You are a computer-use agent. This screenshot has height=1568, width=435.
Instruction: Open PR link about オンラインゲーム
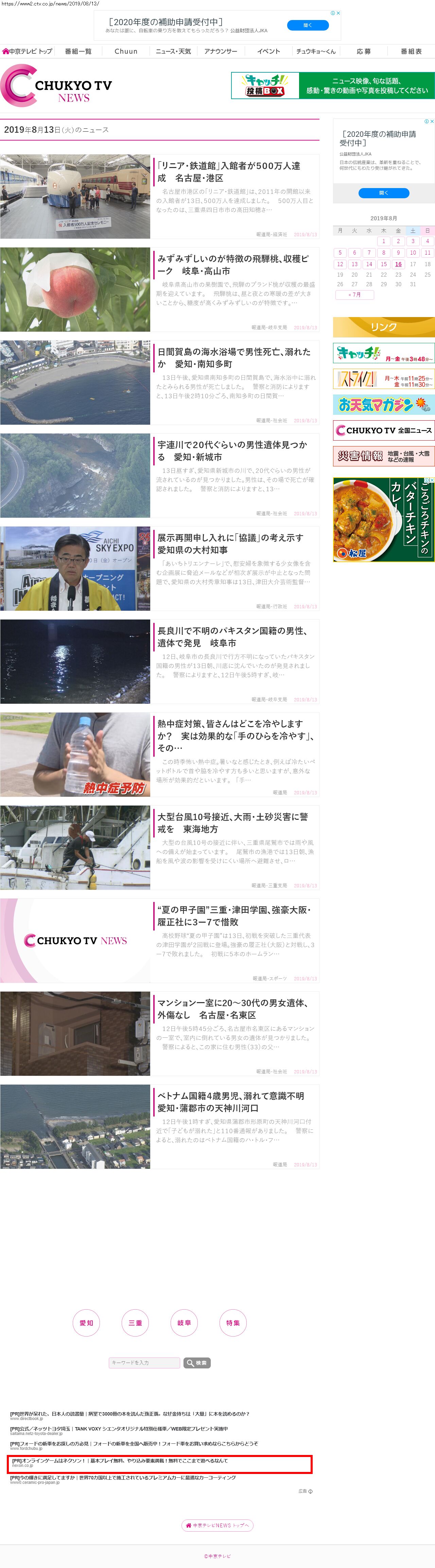[x=120, y=1460]
